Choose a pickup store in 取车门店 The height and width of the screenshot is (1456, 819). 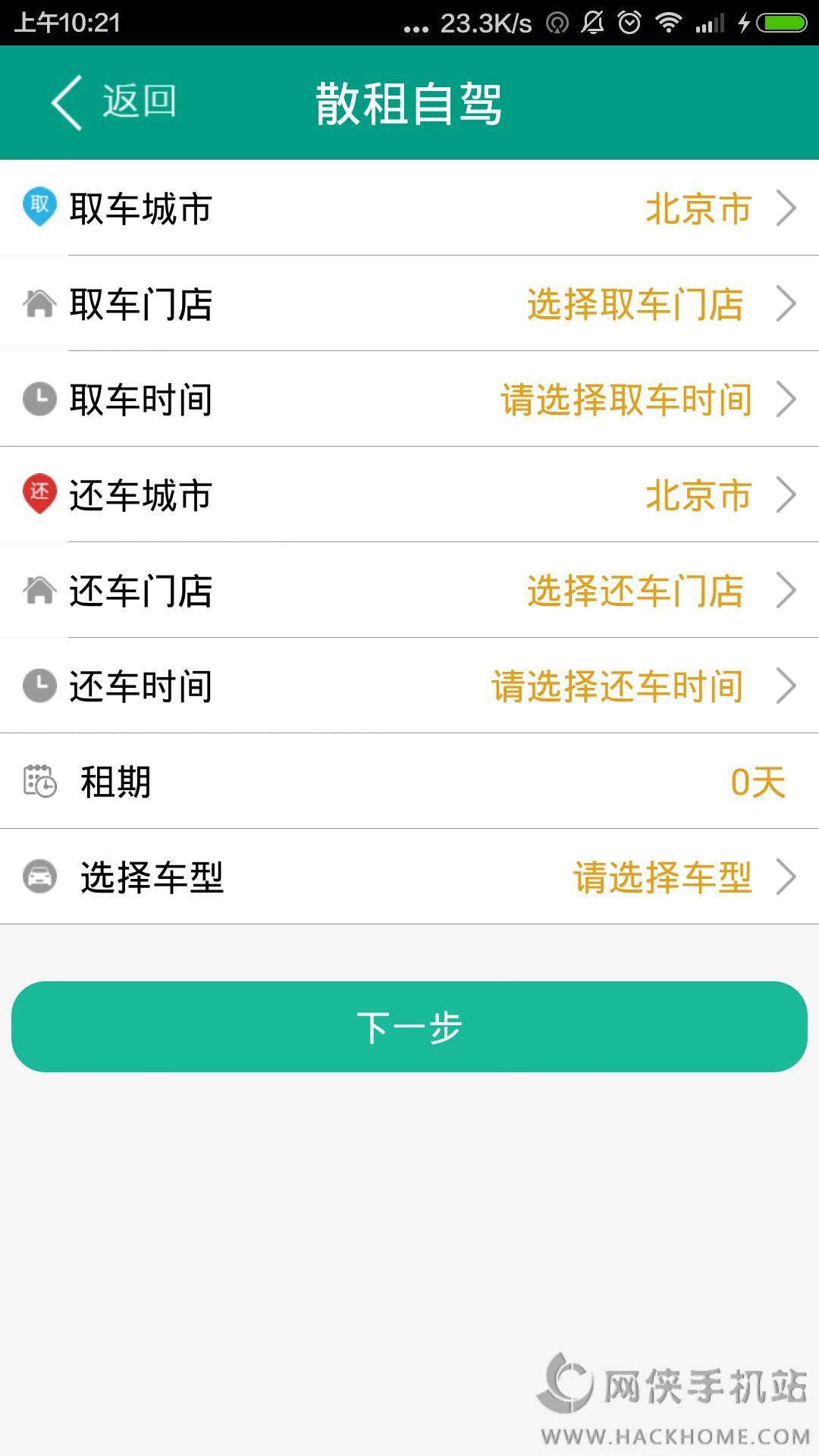[409, 303]
